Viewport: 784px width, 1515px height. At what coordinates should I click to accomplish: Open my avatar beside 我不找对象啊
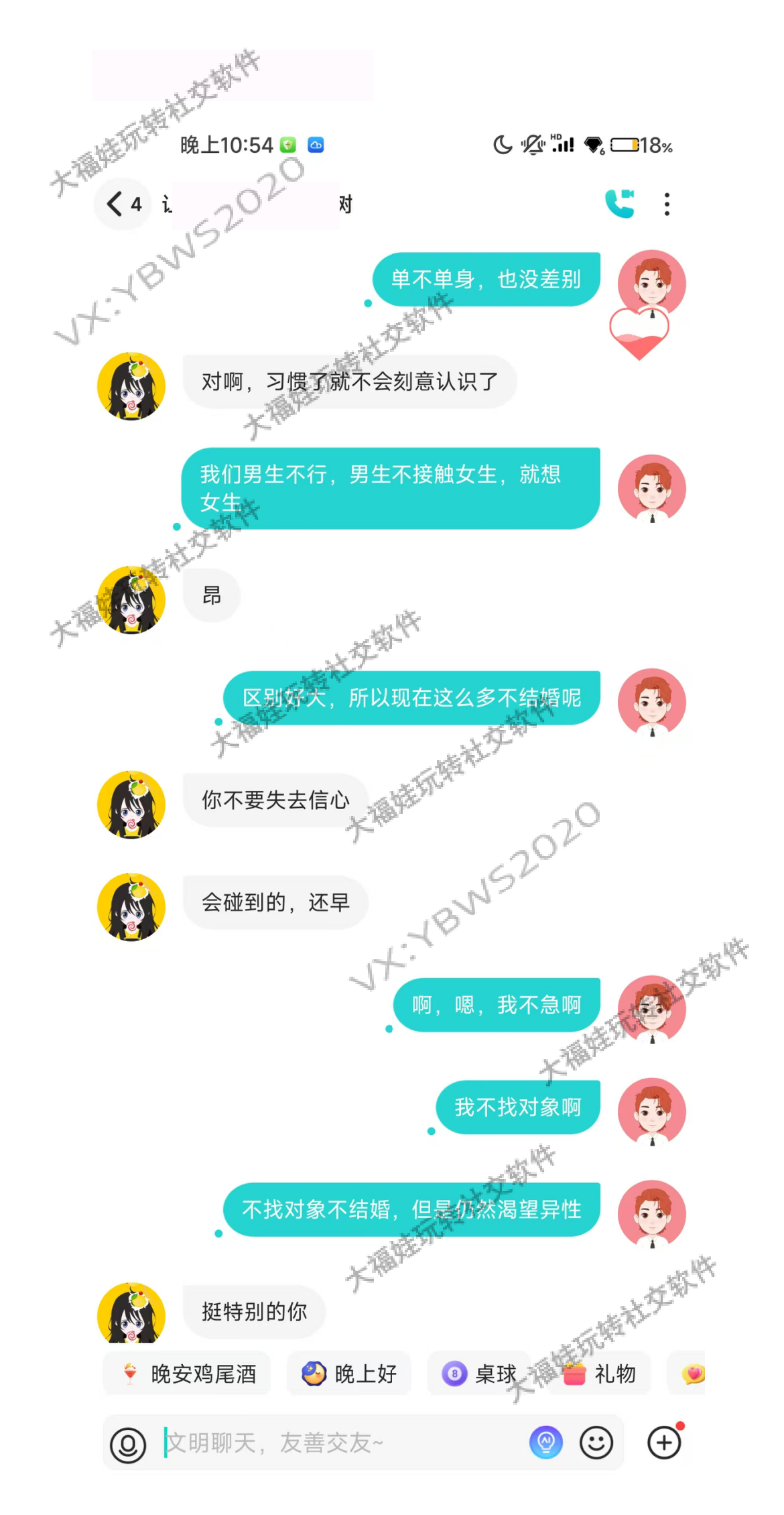tap(651, 1111)
